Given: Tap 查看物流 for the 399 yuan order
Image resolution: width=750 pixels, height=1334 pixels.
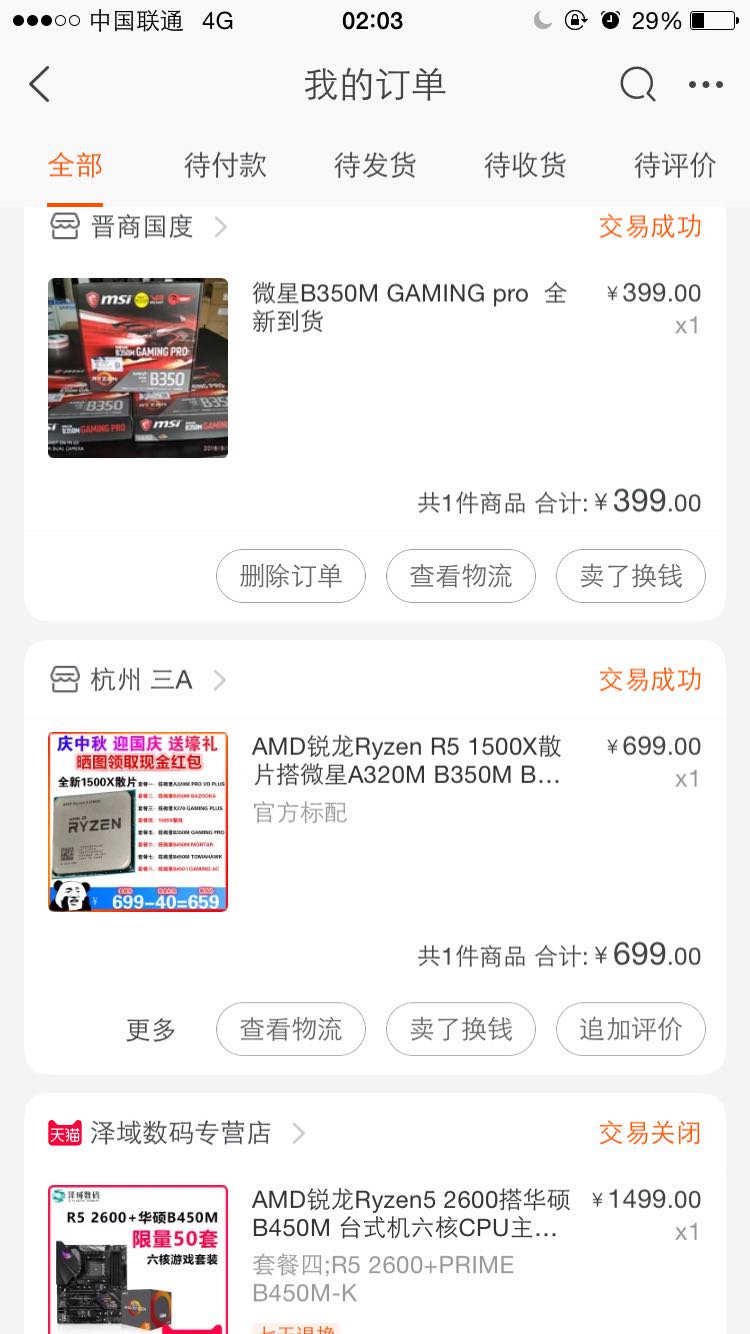Looking at the screenshot, I should (x=461, y=576).
